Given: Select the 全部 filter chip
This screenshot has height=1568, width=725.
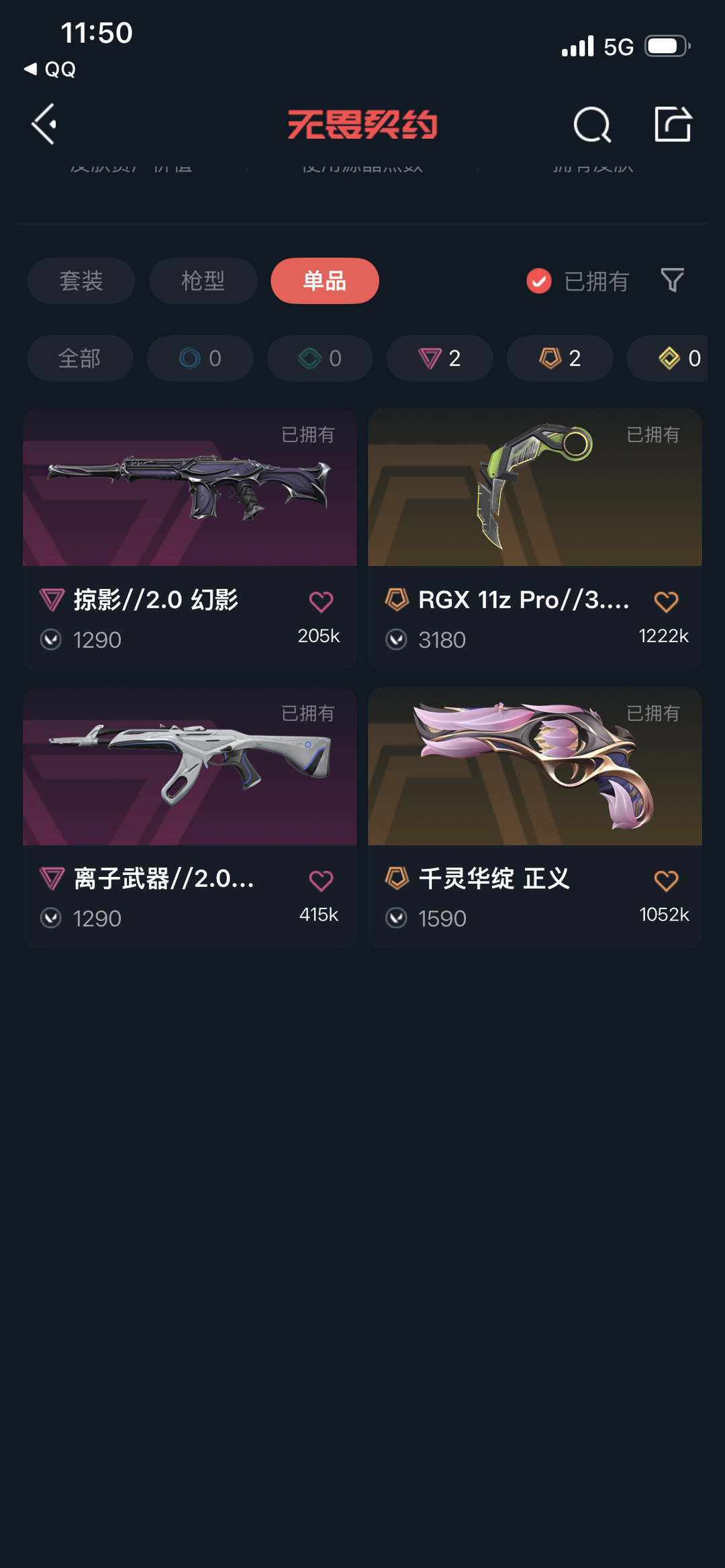Looking at the screenshot, I should (79, 358).
